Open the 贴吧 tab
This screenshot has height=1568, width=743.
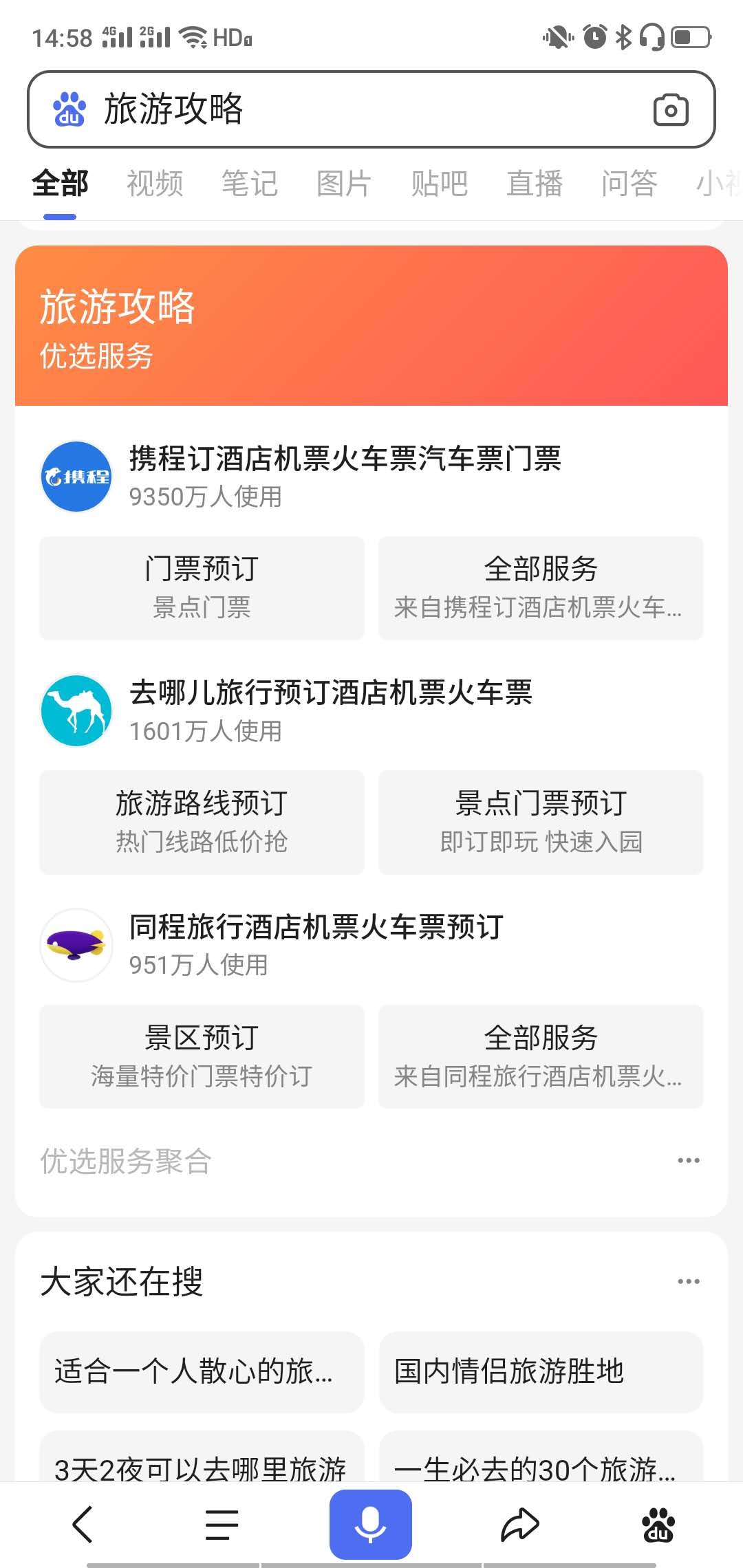(440, 184)
